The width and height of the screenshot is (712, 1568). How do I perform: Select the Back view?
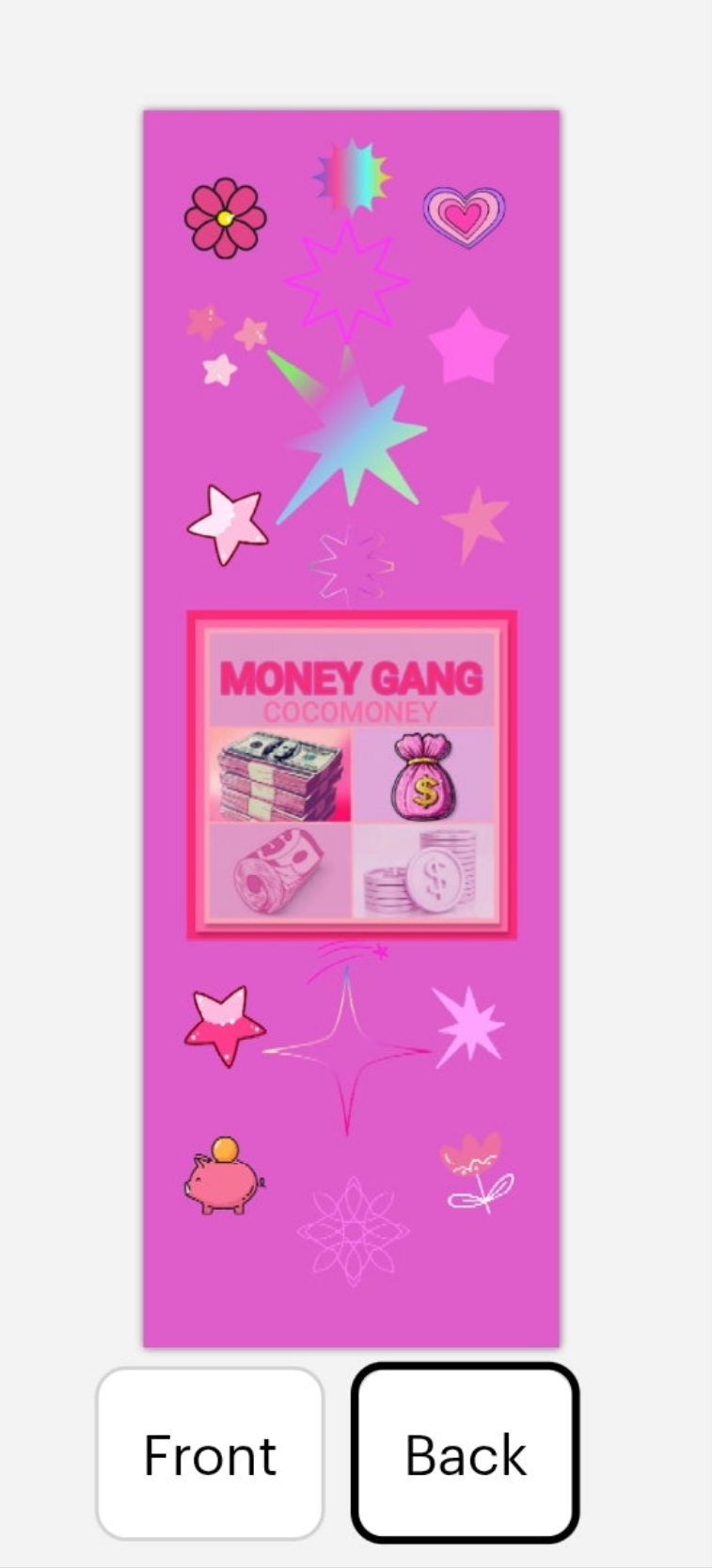click(466, 1454)
